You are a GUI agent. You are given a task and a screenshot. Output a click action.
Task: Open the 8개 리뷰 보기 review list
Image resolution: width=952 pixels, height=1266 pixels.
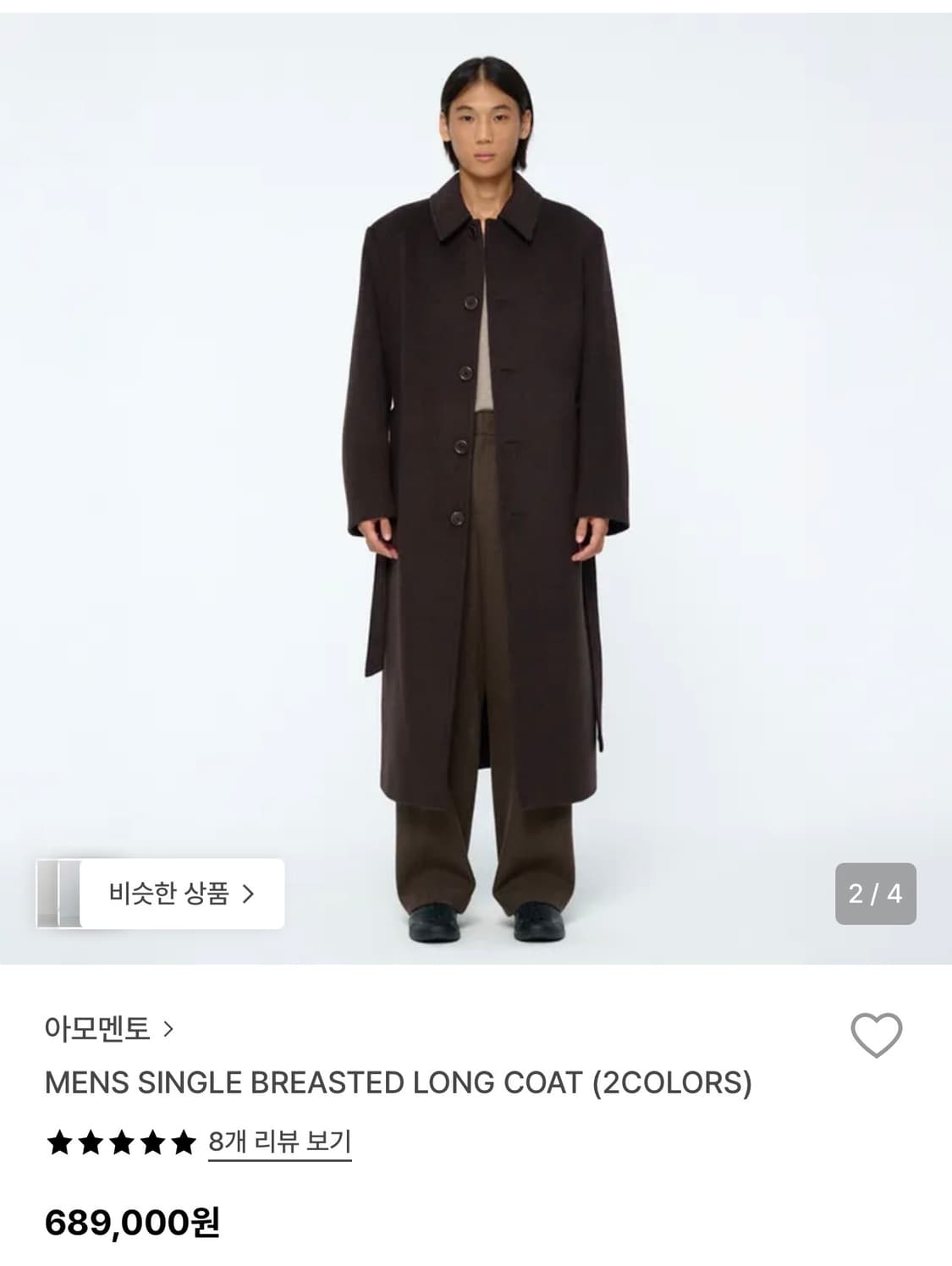pos(280,1139)
